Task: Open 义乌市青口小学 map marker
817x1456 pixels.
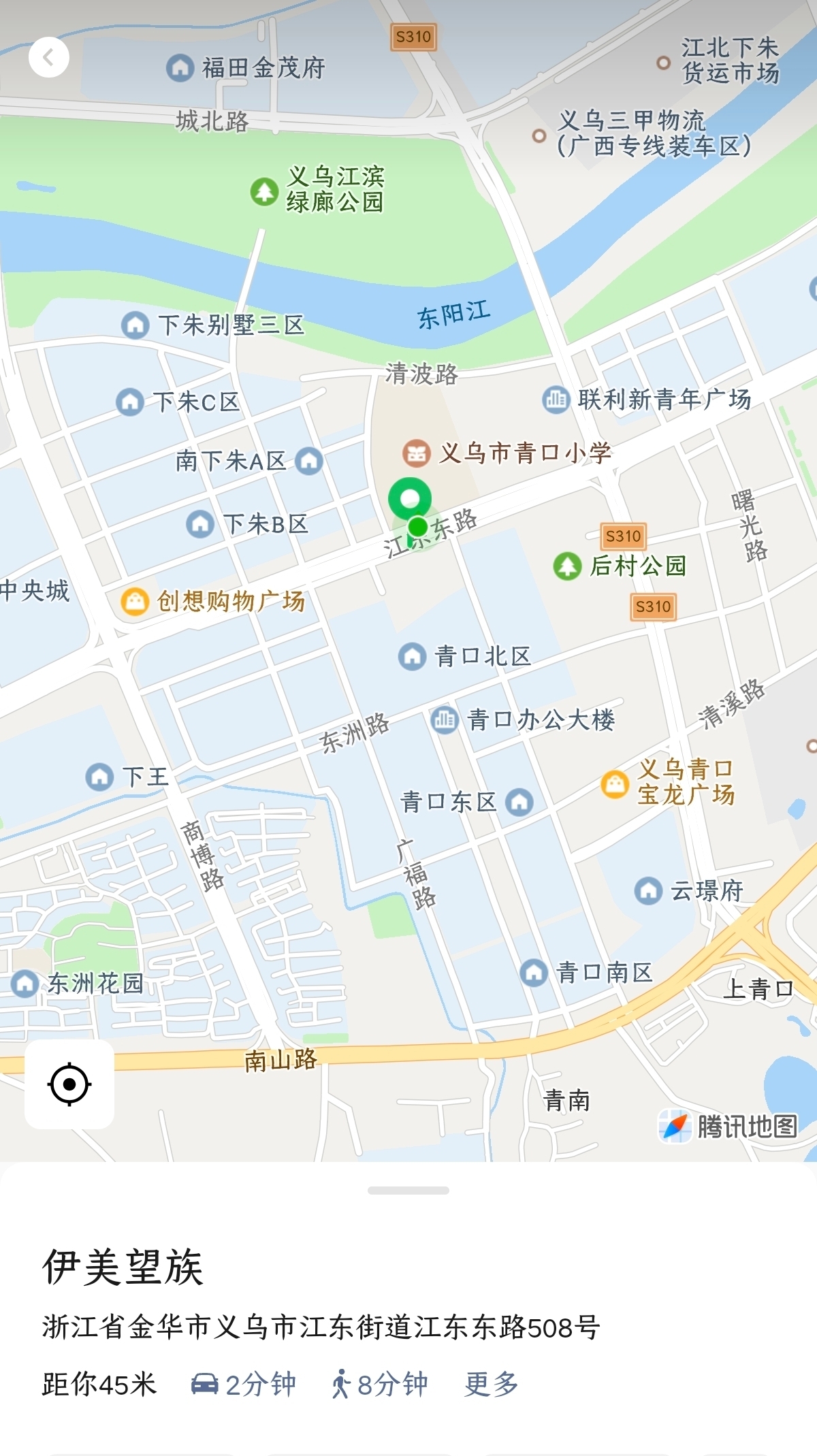Action: (417, 453)
